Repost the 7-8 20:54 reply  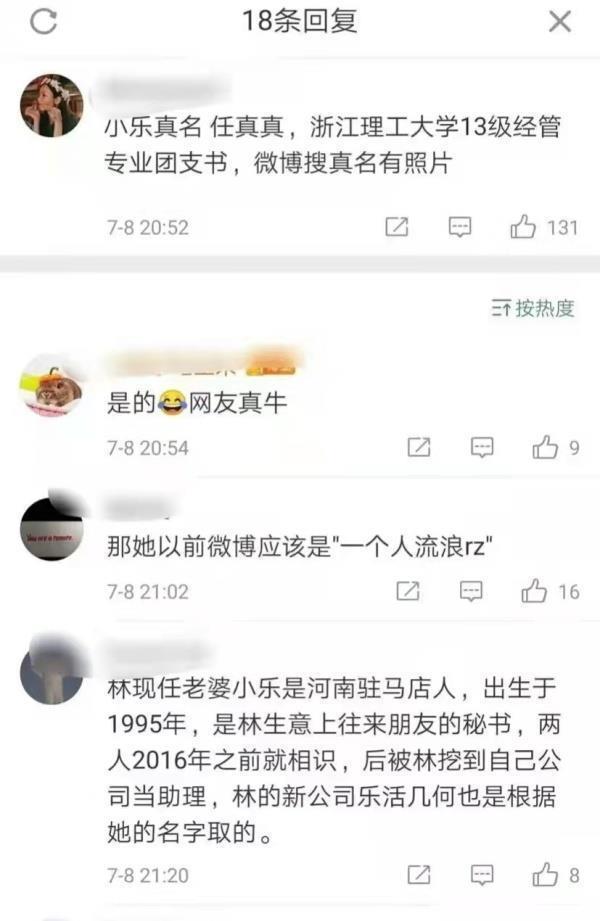420,448
